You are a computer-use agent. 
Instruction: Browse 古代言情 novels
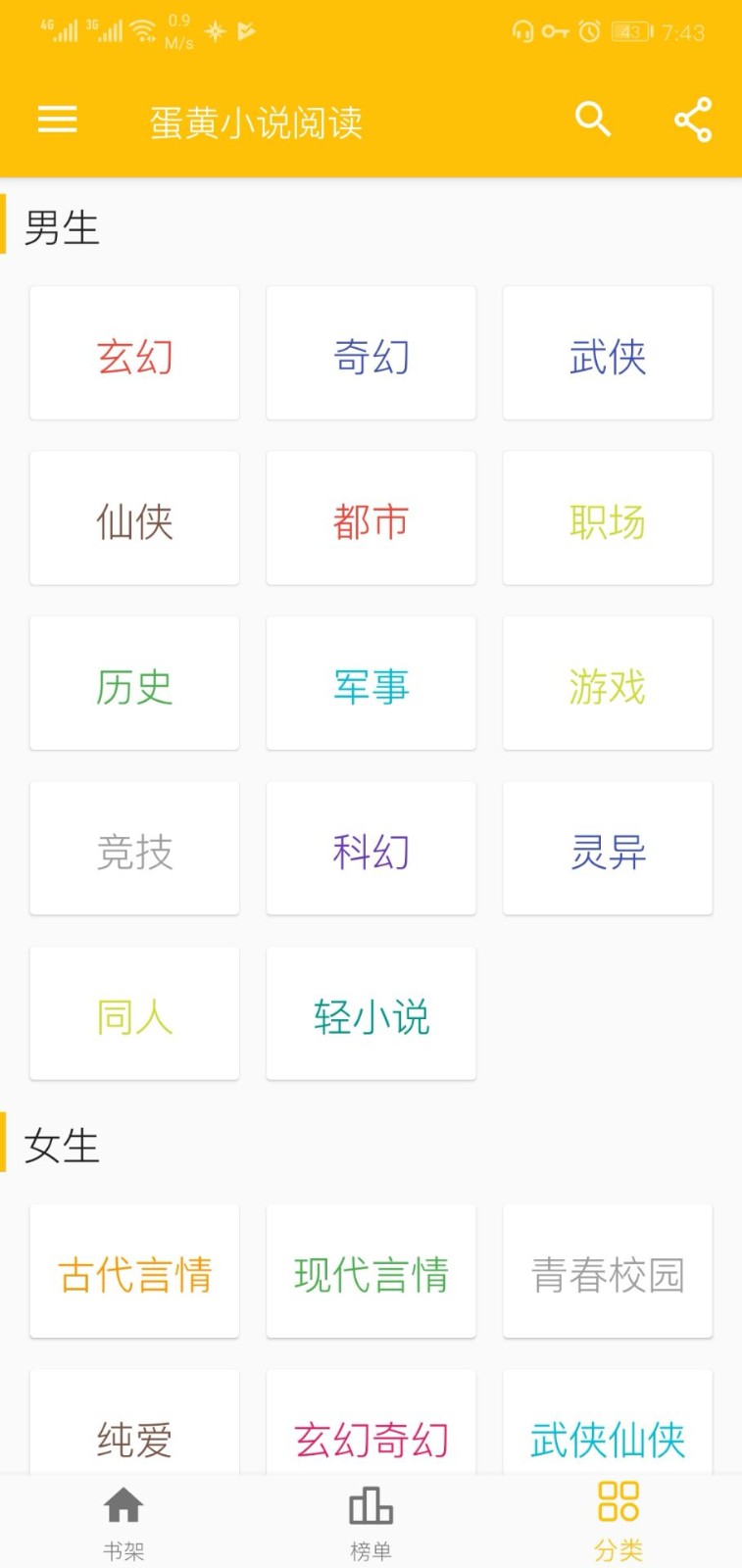click(x=134, y=1271)
